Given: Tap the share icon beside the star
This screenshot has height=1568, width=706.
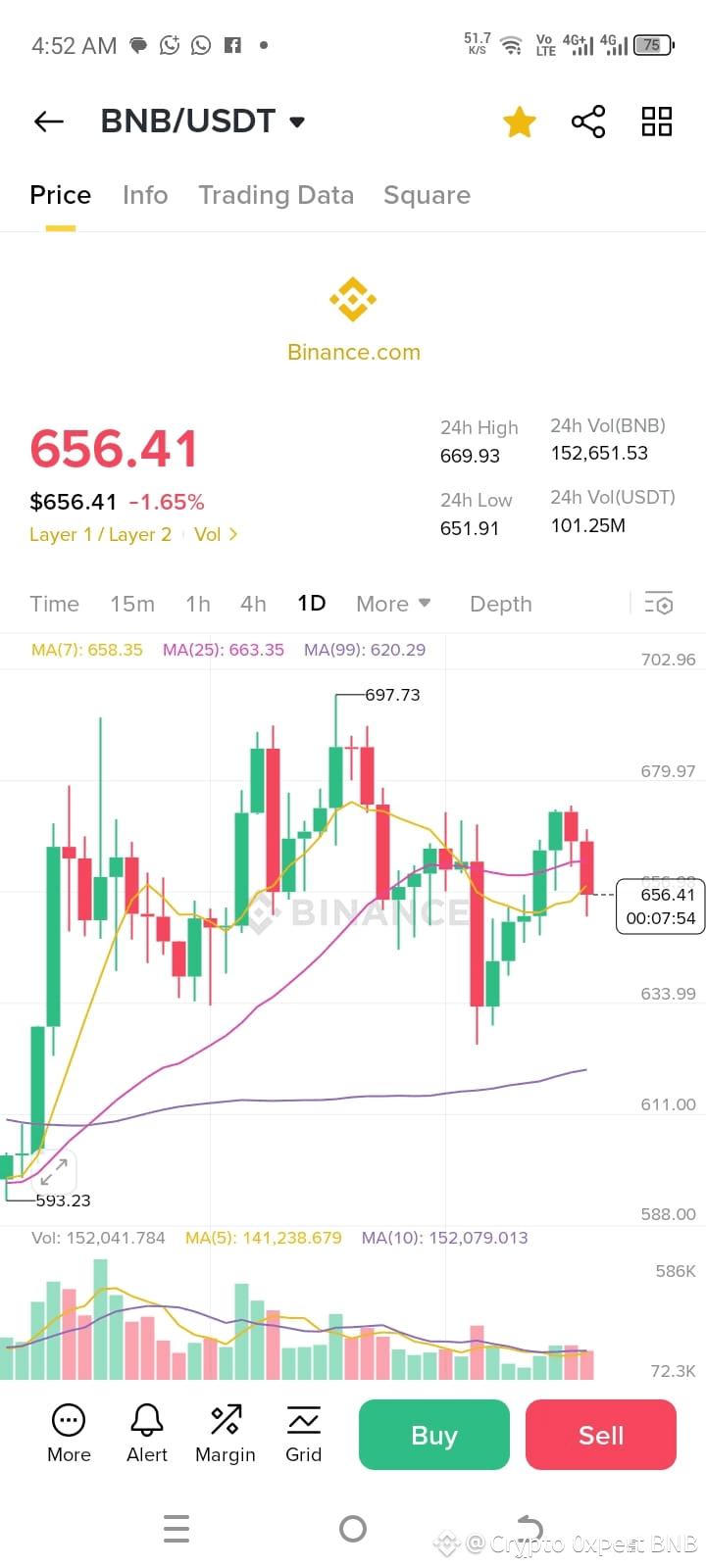Looking at the screenshot, I should [587, 122].
